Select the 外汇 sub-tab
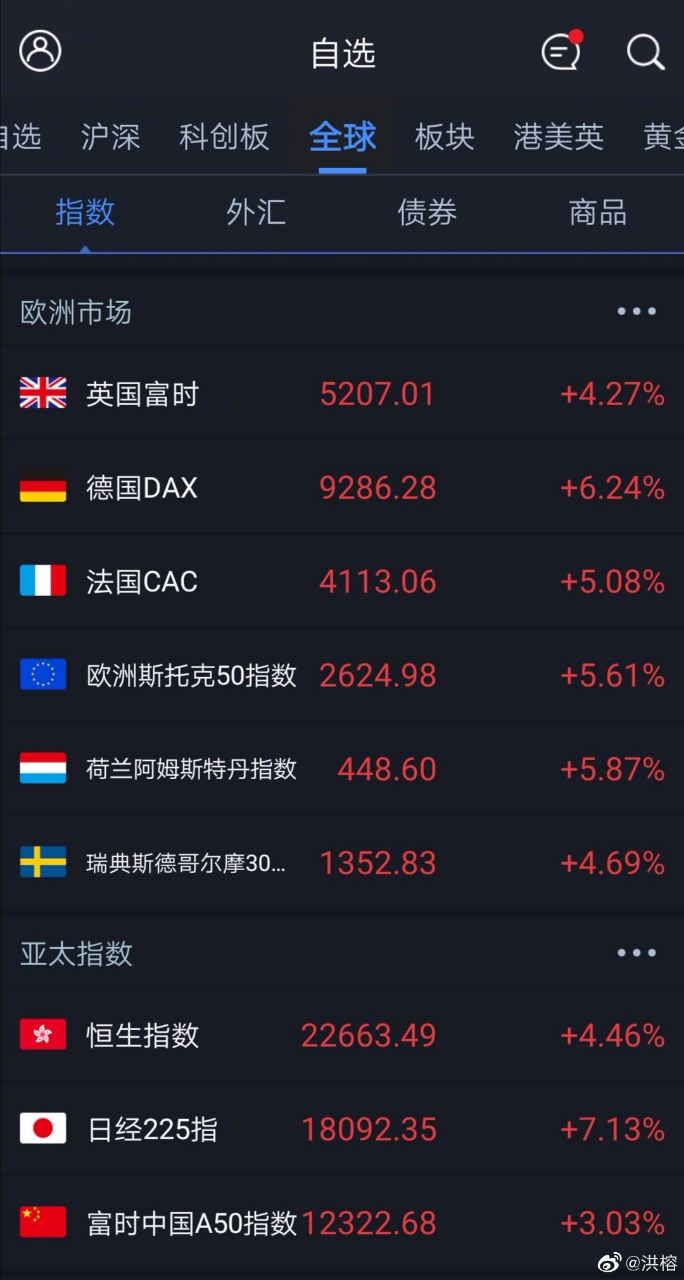Screen dimensions: 684x1280 256,212
